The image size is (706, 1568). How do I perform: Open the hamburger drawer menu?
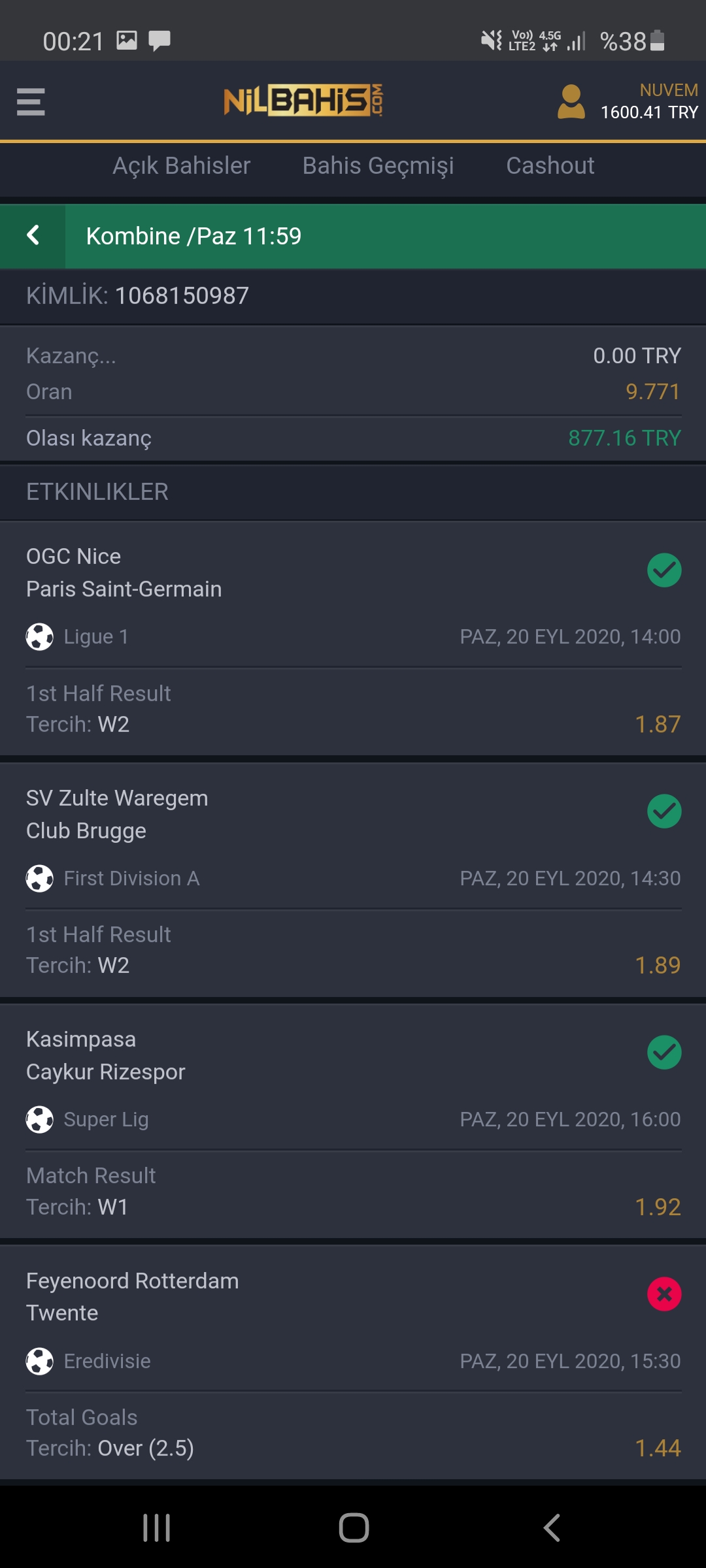click(x=31, y=102)
